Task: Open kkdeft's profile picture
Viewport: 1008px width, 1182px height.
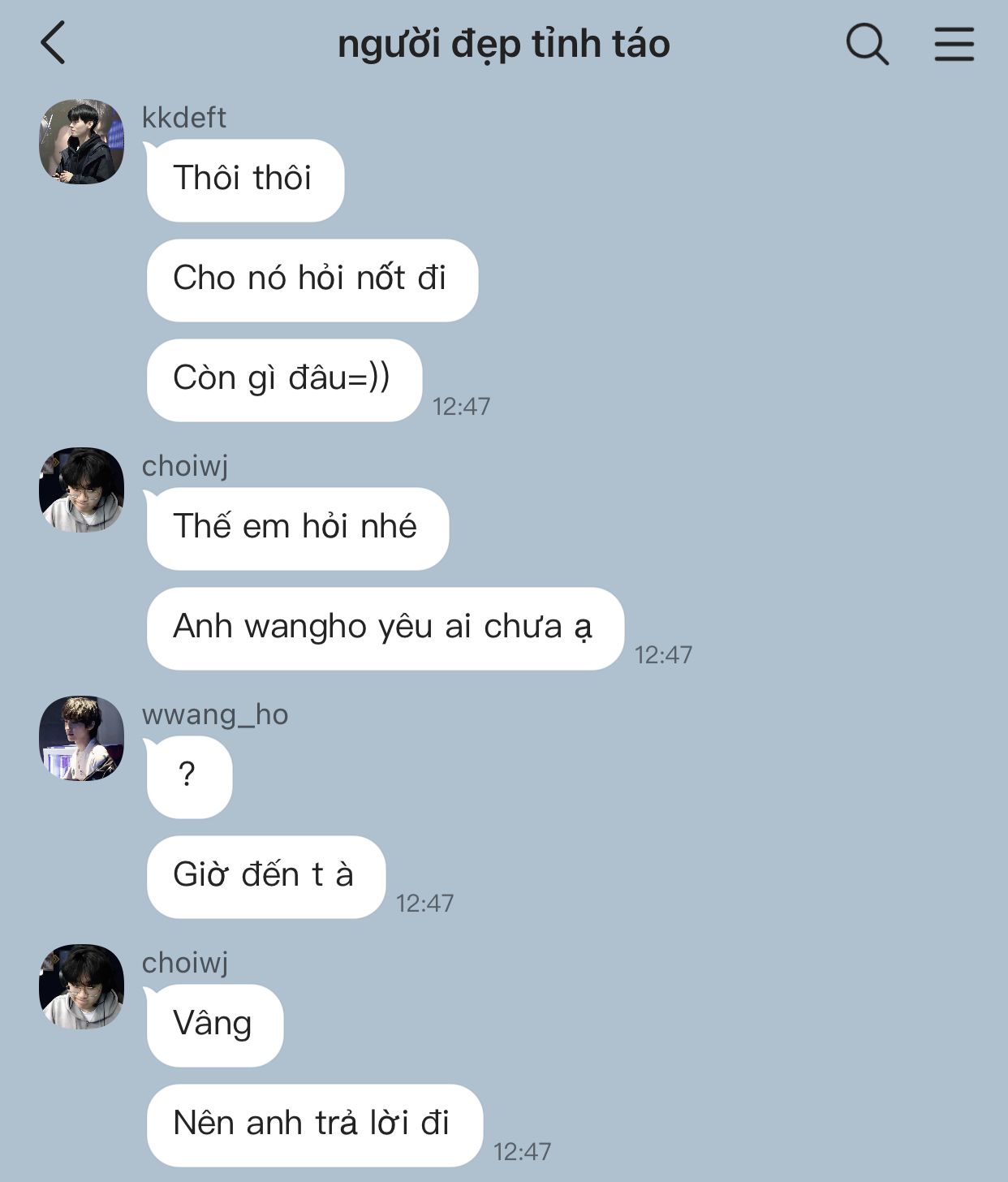Action: click(x=82, y=142)
